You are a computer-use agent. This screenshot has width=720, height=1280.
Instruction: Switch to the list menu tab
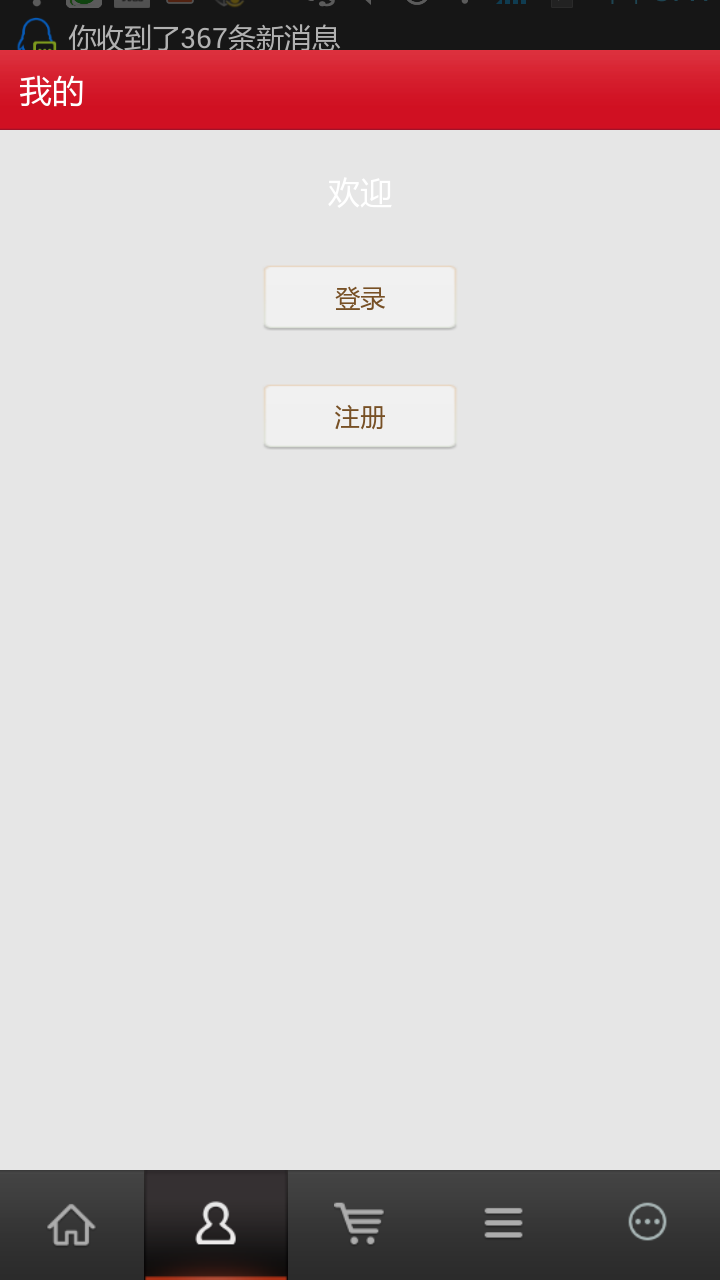(503, 1224)
